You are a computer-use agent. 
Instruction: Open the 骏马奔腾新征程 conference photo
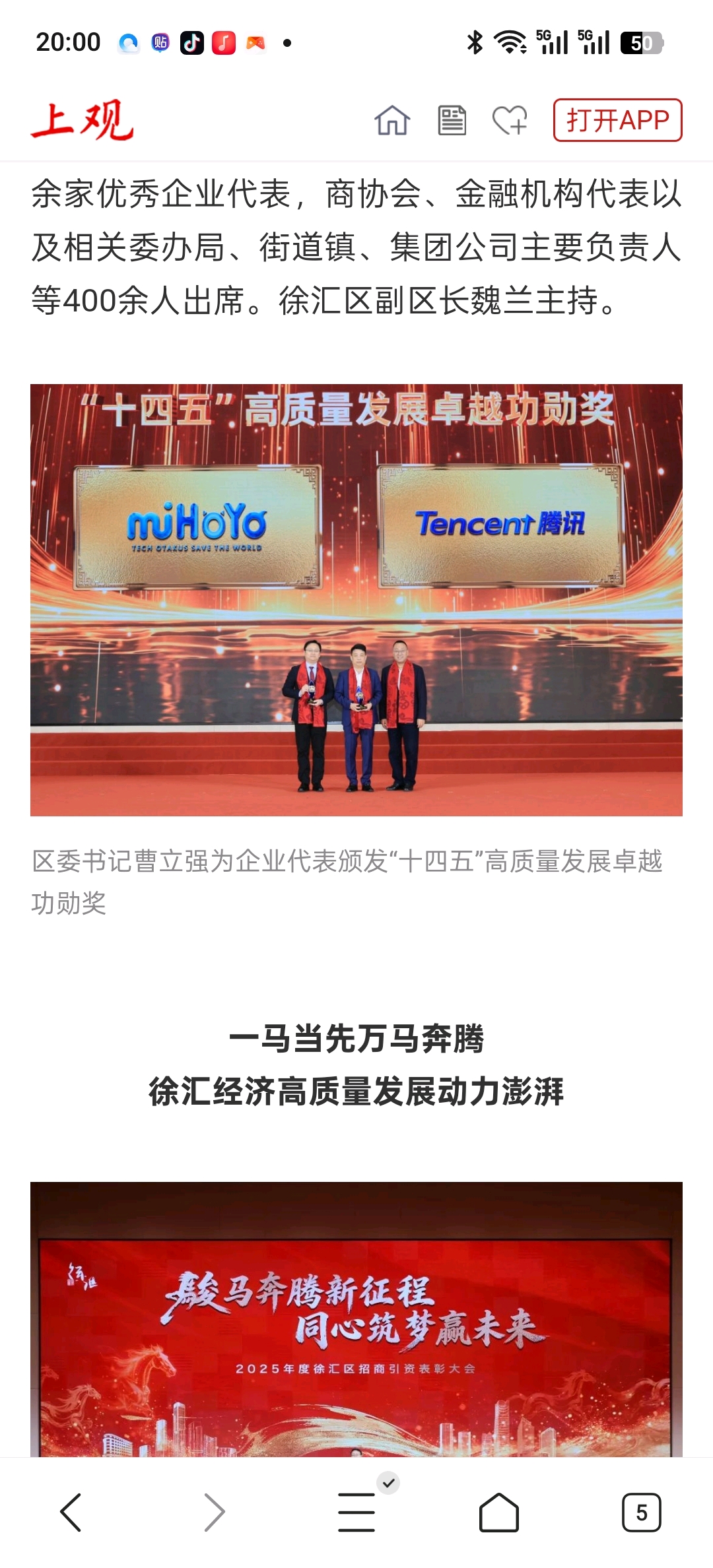(356, 1319)
